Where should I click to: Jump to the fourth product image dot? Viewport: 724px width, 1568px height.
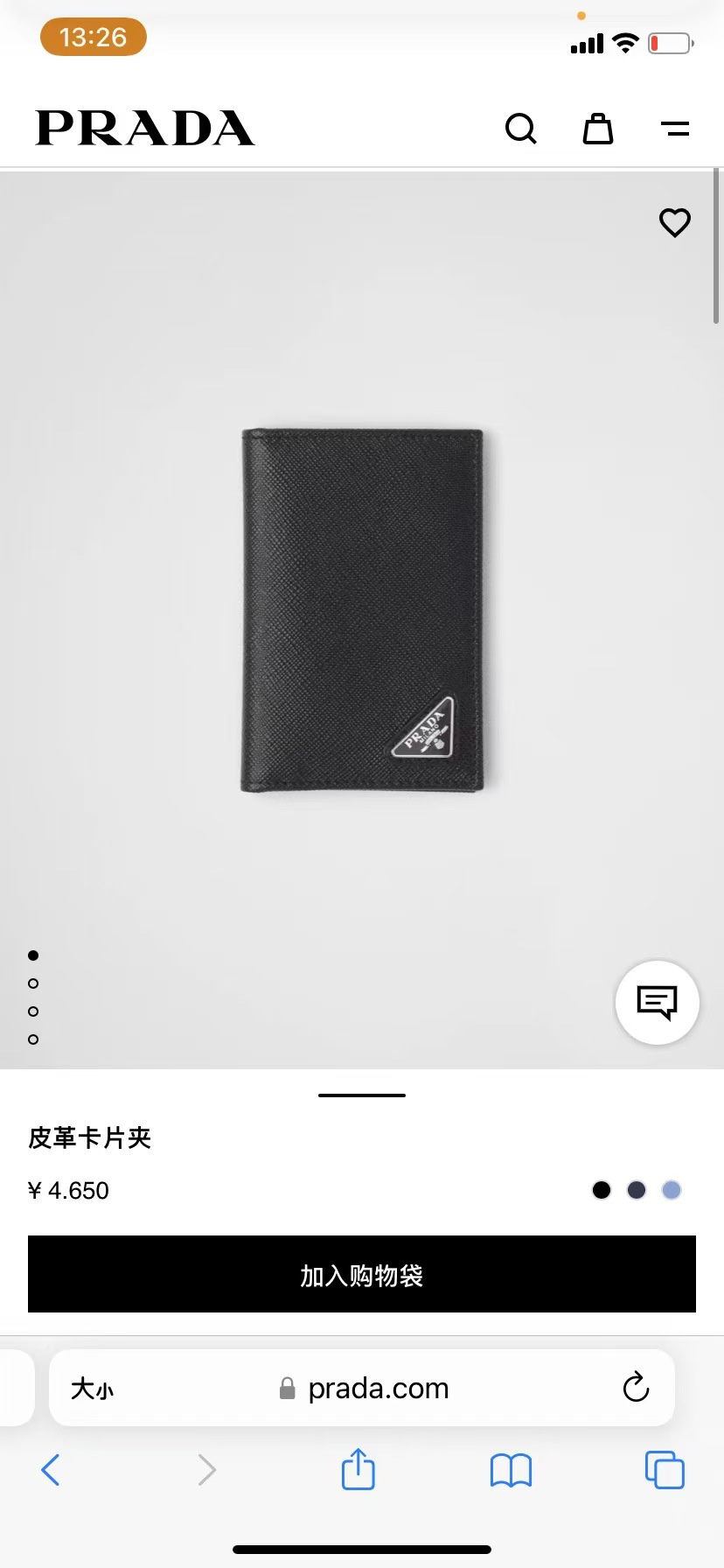(33, 1039)
